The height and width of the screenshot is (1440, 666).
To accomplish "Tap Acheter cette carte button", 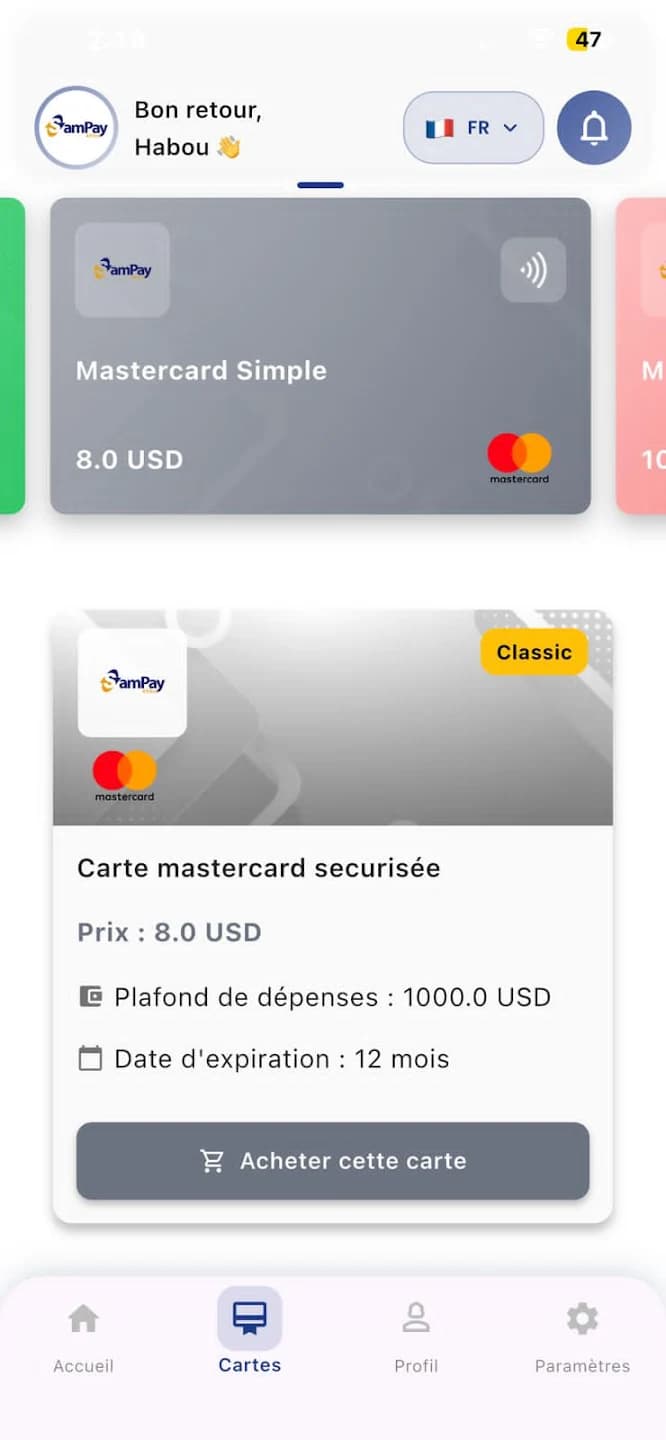I will pyautogui.click(x=333, y=1161).
